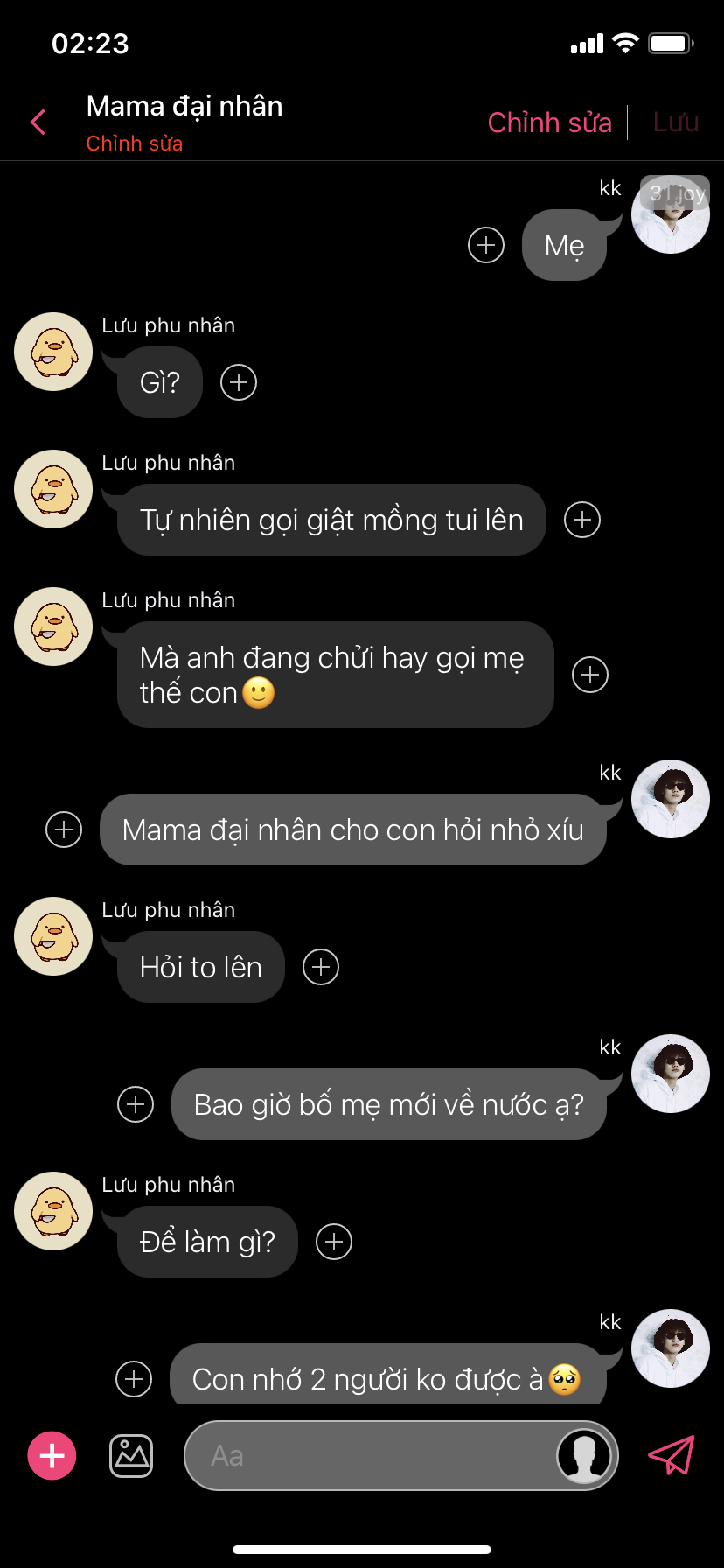Switch sender using avatar in message field
Image resolution: width=724 pixels, height=1568 pixels.
tap(584, 1456)
